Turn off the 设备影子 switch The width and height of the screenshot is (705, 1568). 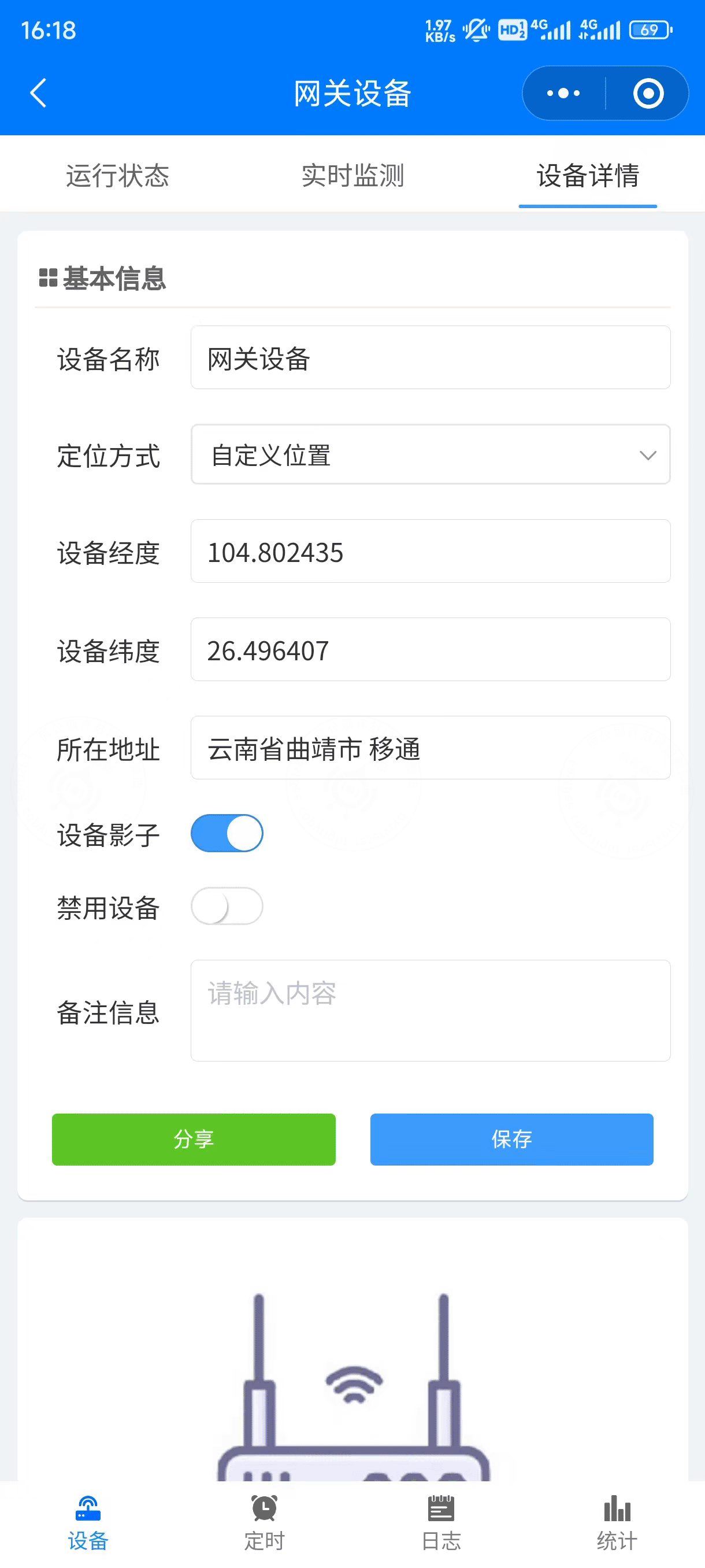pos(227,833)
